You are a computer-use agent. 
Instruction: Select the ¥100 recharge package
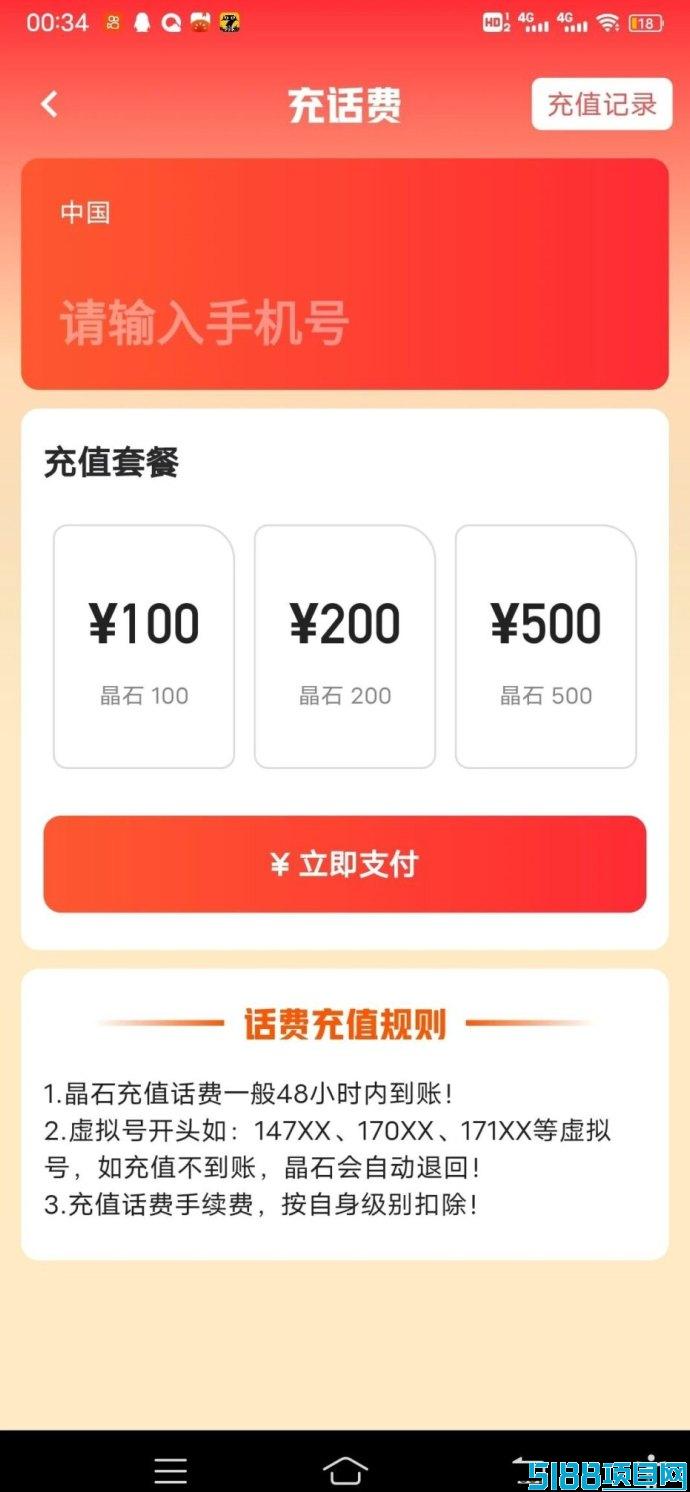[144, 647]
